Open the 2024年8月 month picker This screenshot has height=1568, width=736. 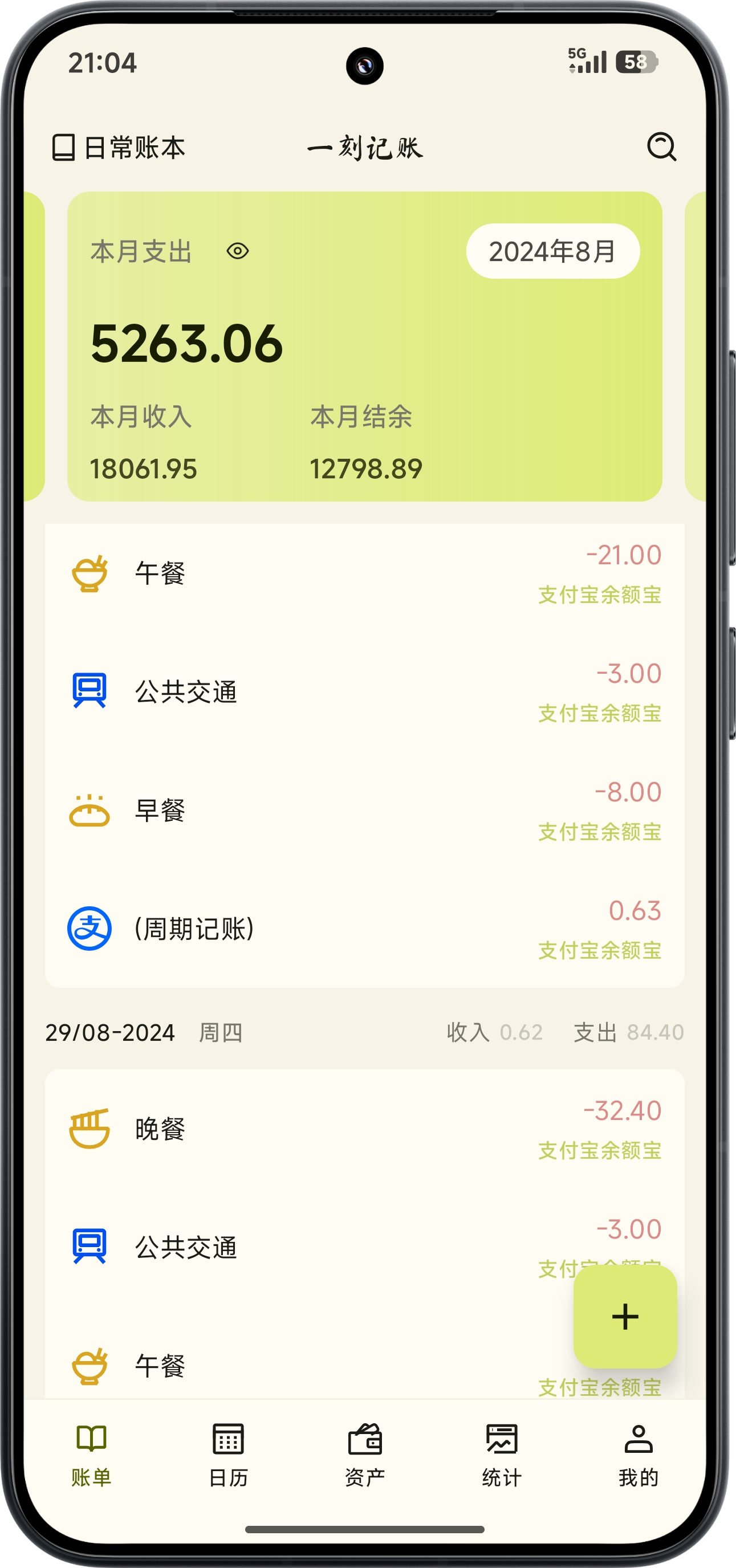click(552, 251)
